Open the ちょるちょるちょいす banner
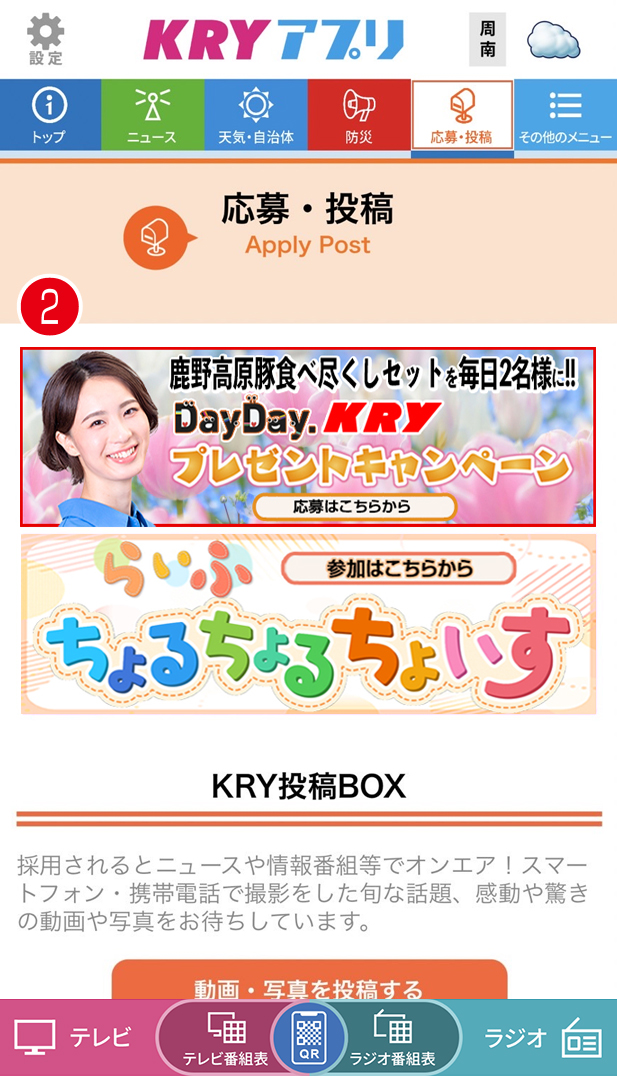The image size is (617, 1076). [308, 624]
